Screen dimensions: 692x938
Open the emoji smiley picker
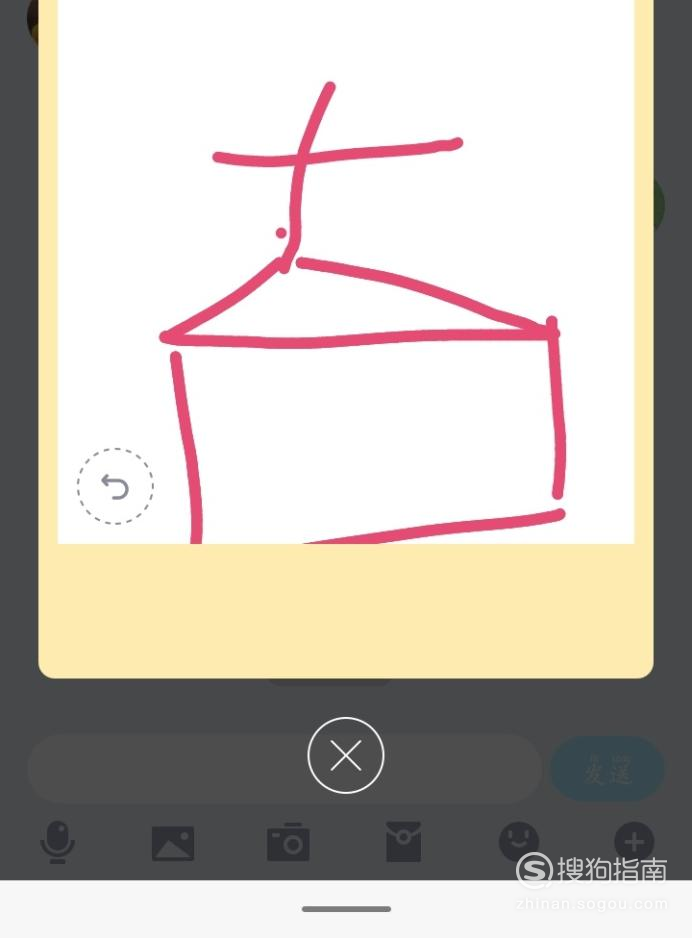point(518,842)
